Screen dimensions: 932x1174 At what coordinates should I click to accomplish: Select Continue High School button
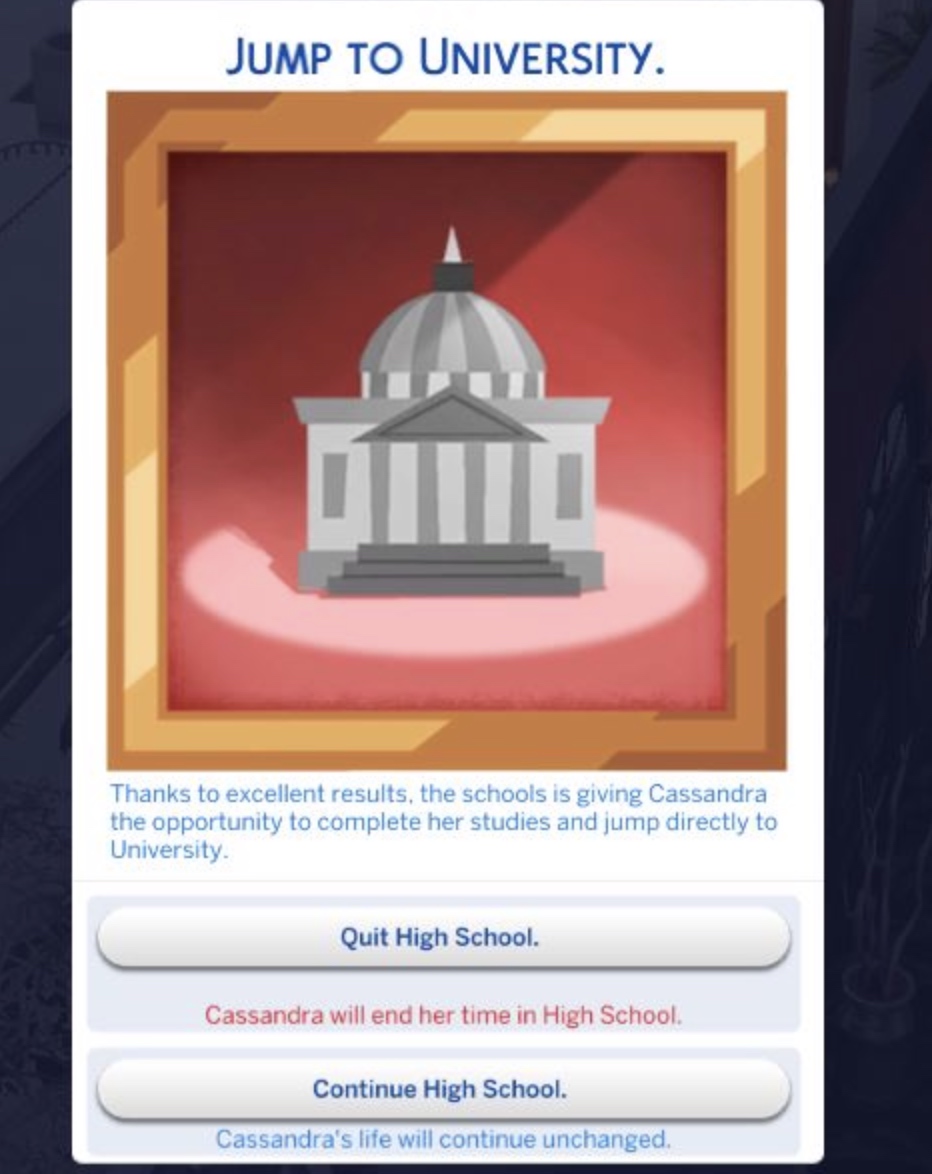coord(441,1088)
